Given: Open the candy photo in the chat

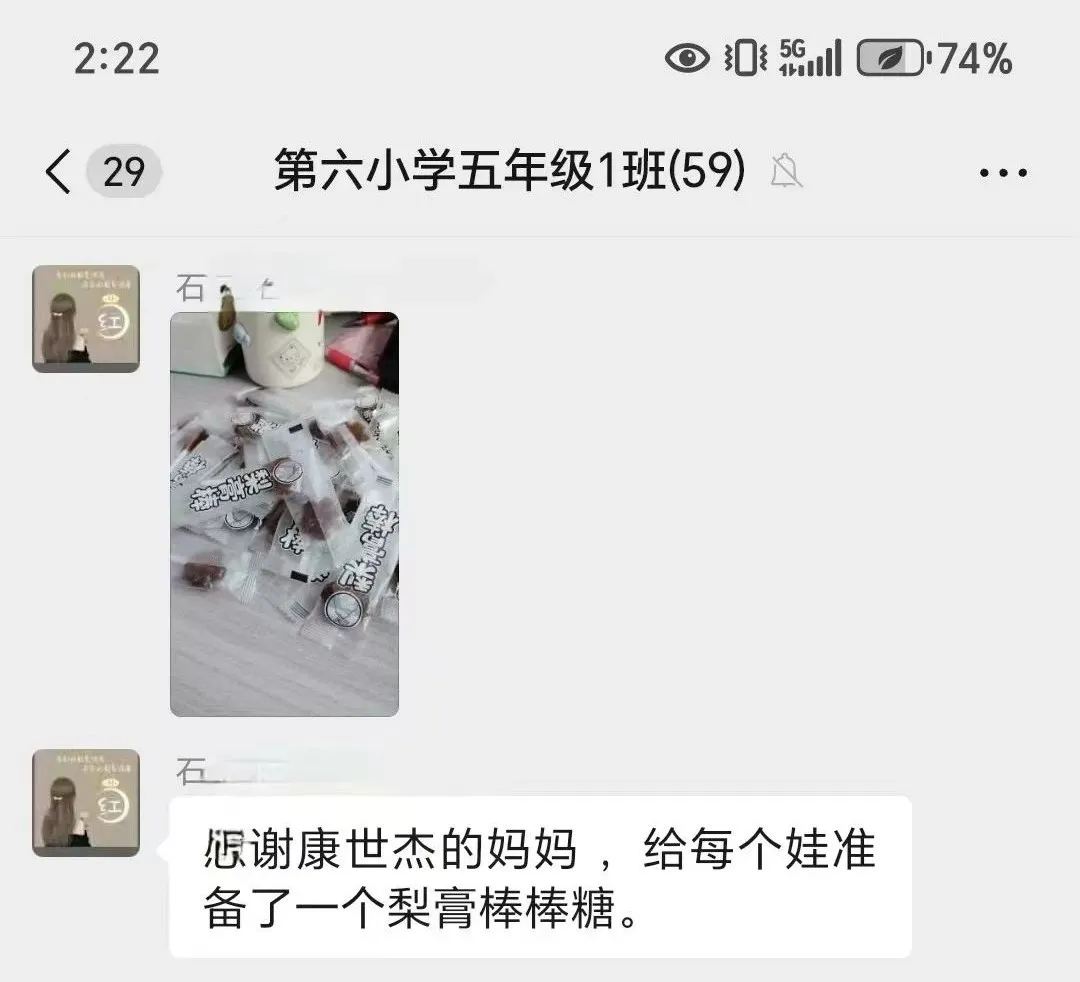Looking at the screenshot, I should pyautogui.click(x=284, y=514).
